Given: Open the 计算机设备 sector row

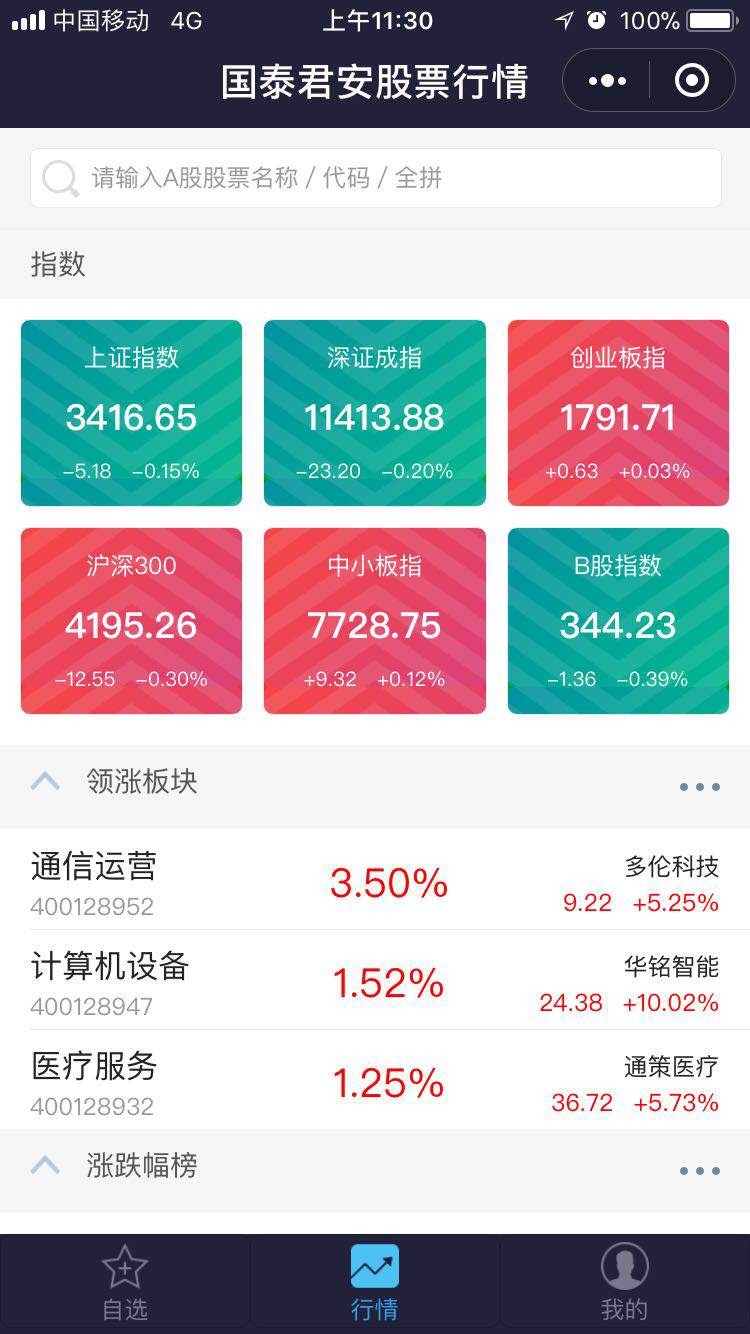Looking at the screenshot, I should coord(375,981).
